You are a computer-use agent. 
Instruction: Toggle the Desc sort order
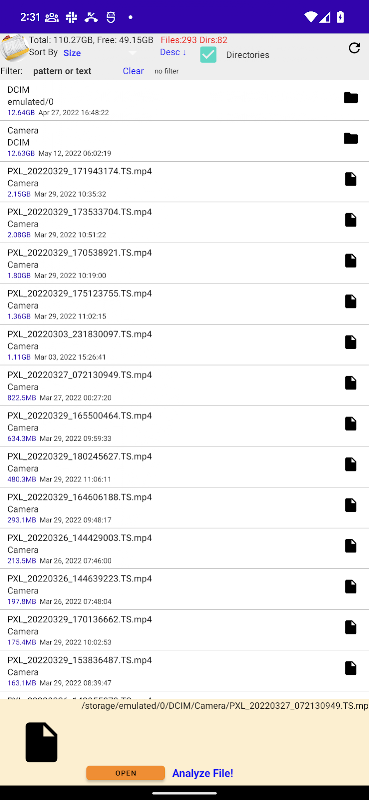[x=173, y=52]
